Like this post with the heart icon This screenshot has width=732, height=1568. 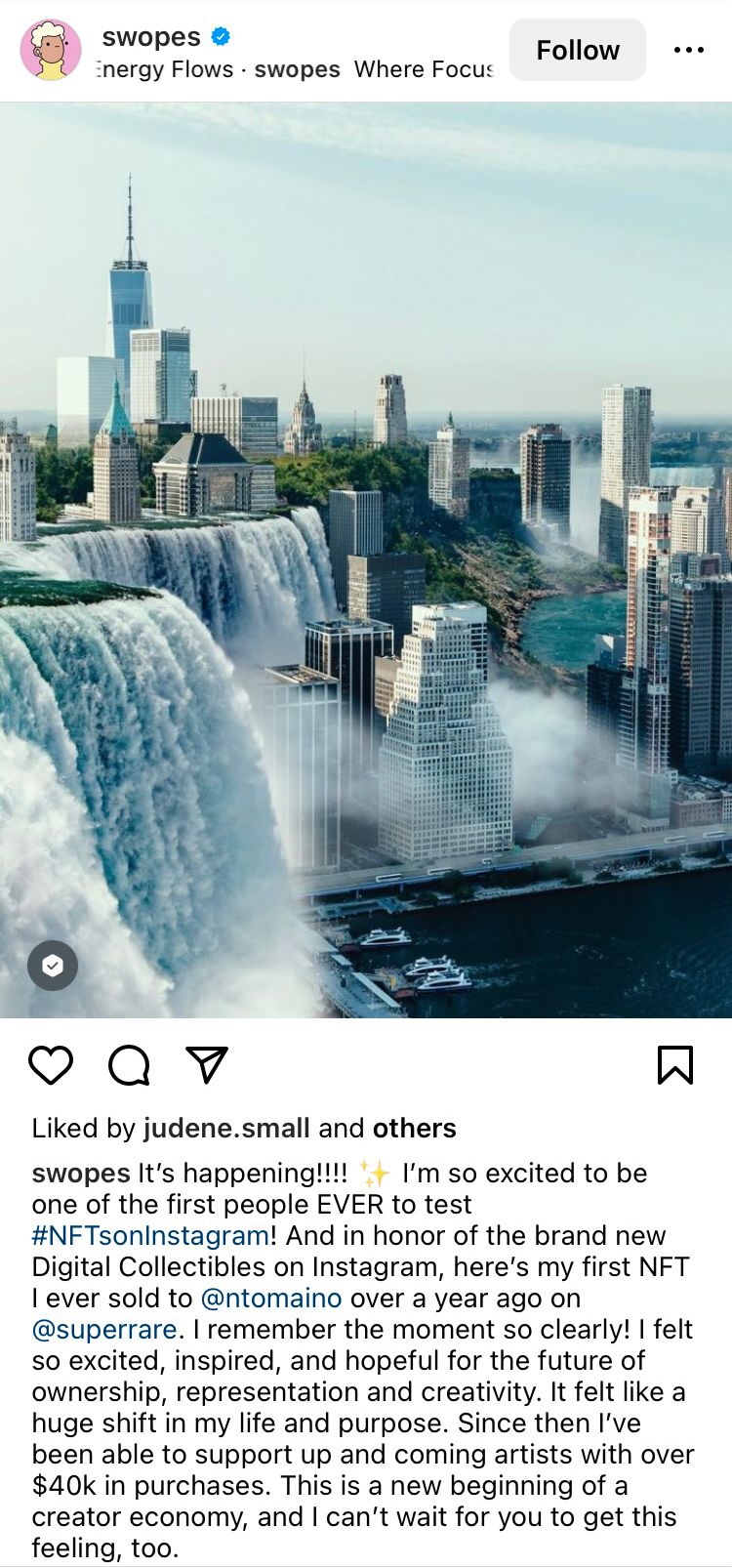click(51, 1064)
